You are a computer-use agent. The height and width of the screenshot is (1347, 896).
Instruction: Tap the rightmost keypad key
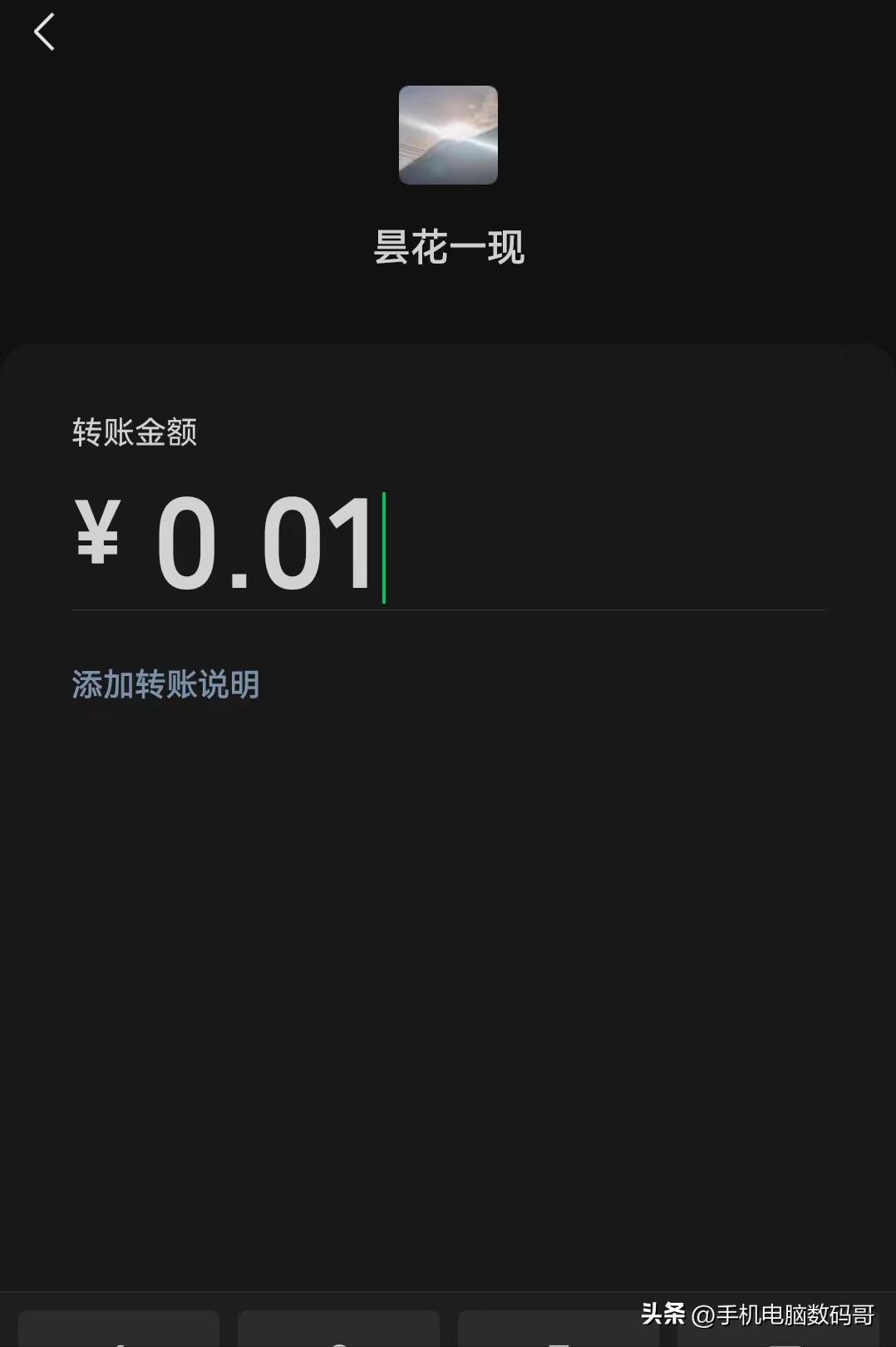coord(777,1330)
